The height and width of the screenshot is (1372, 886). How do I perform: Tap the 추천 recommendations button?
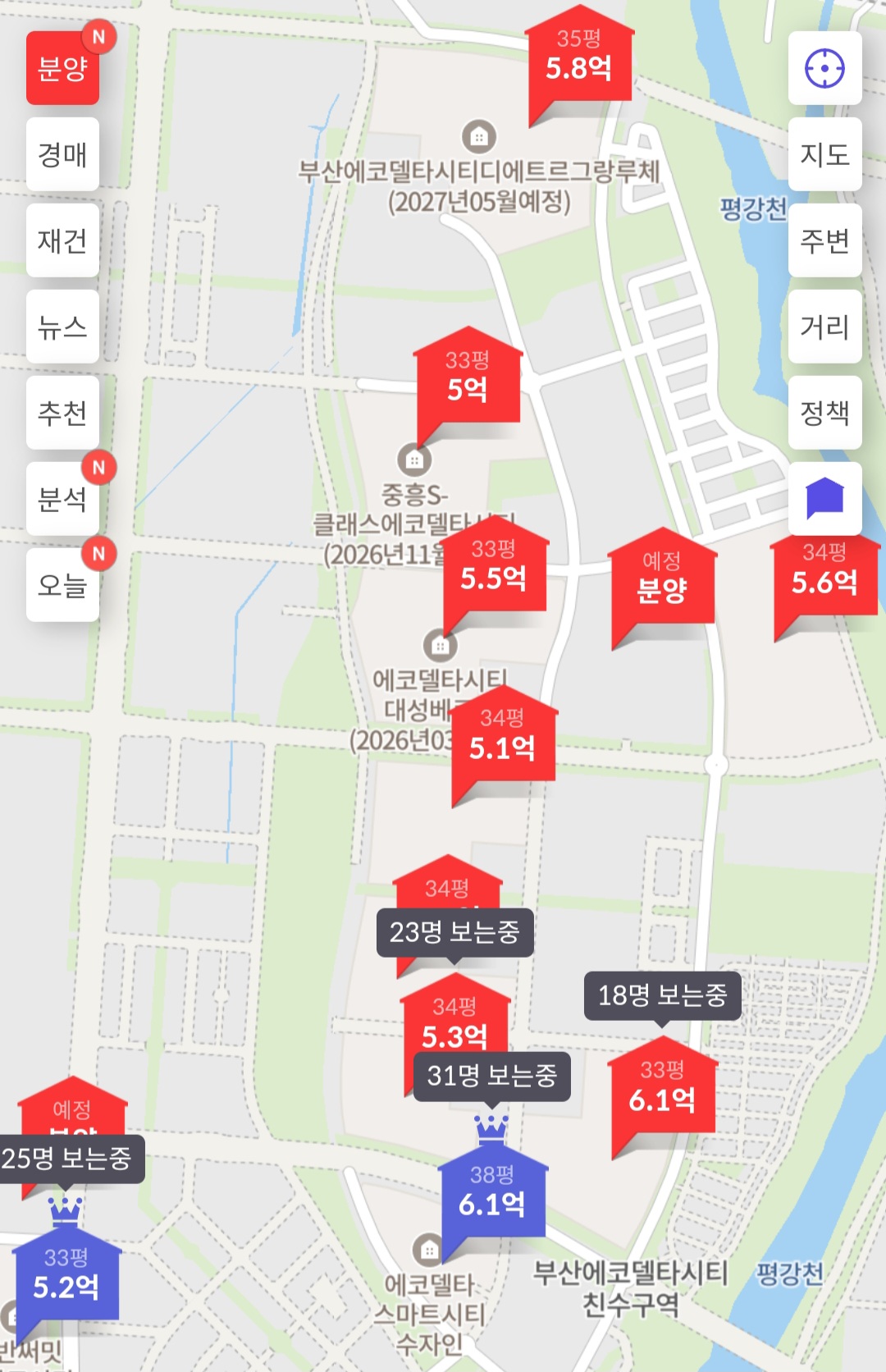62,413
